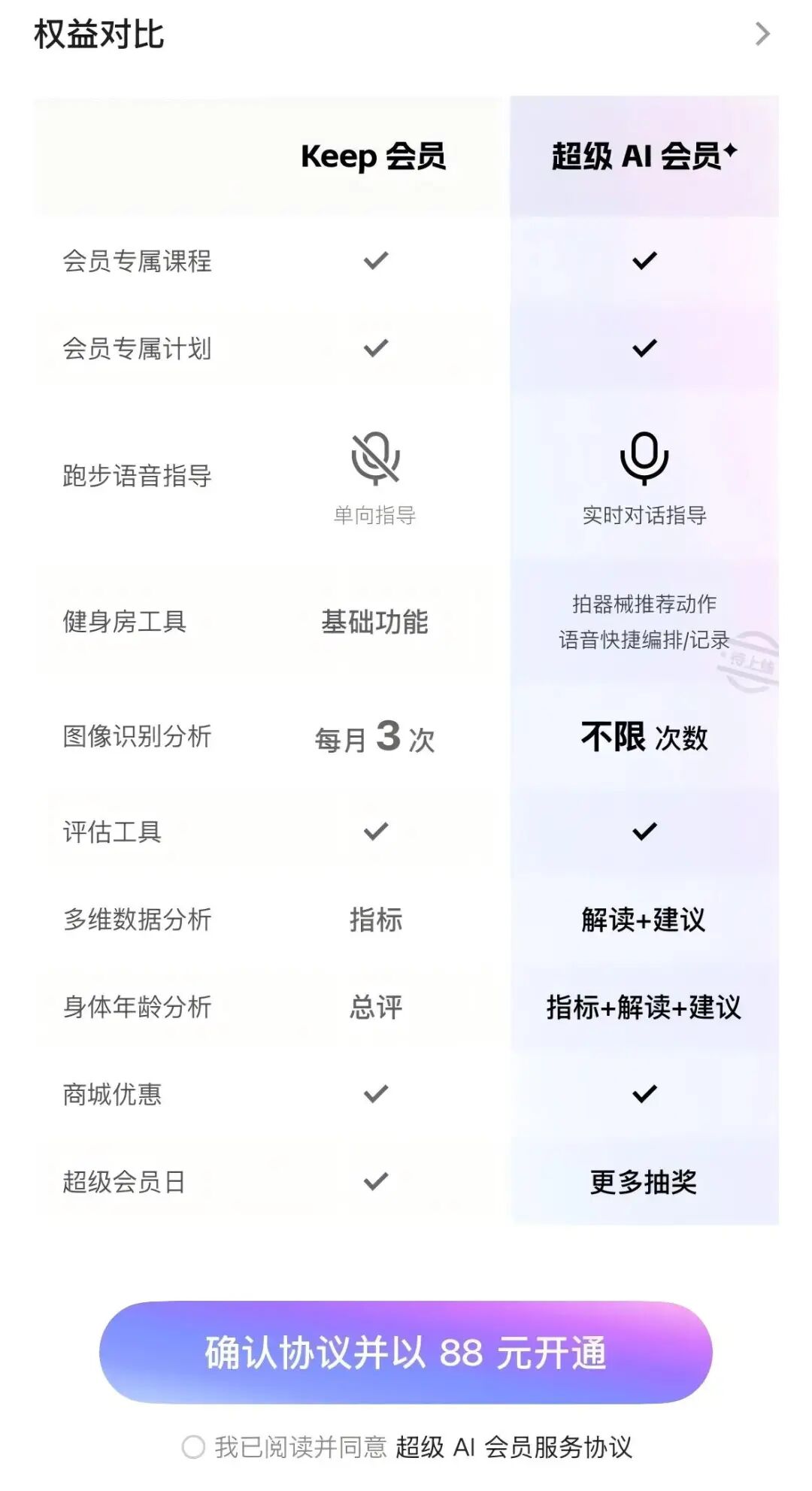The height and width of the screenshot is (1491, 812).
Task: Open the 超级 AI 会员服务协议 link
Action: click(x=514, y=1447)
